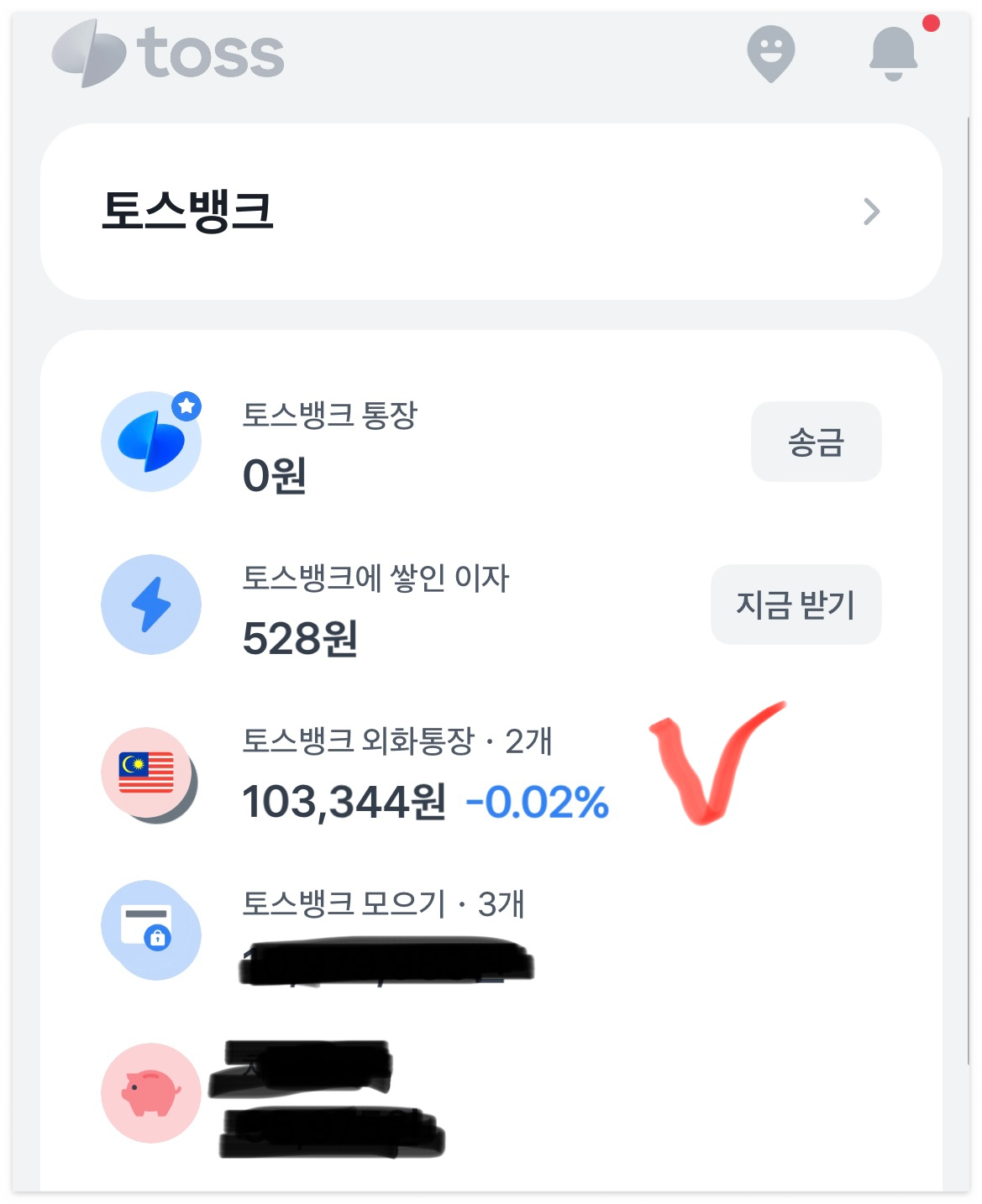
Task: Select the 0원 balance text
Action: [273, 474]
